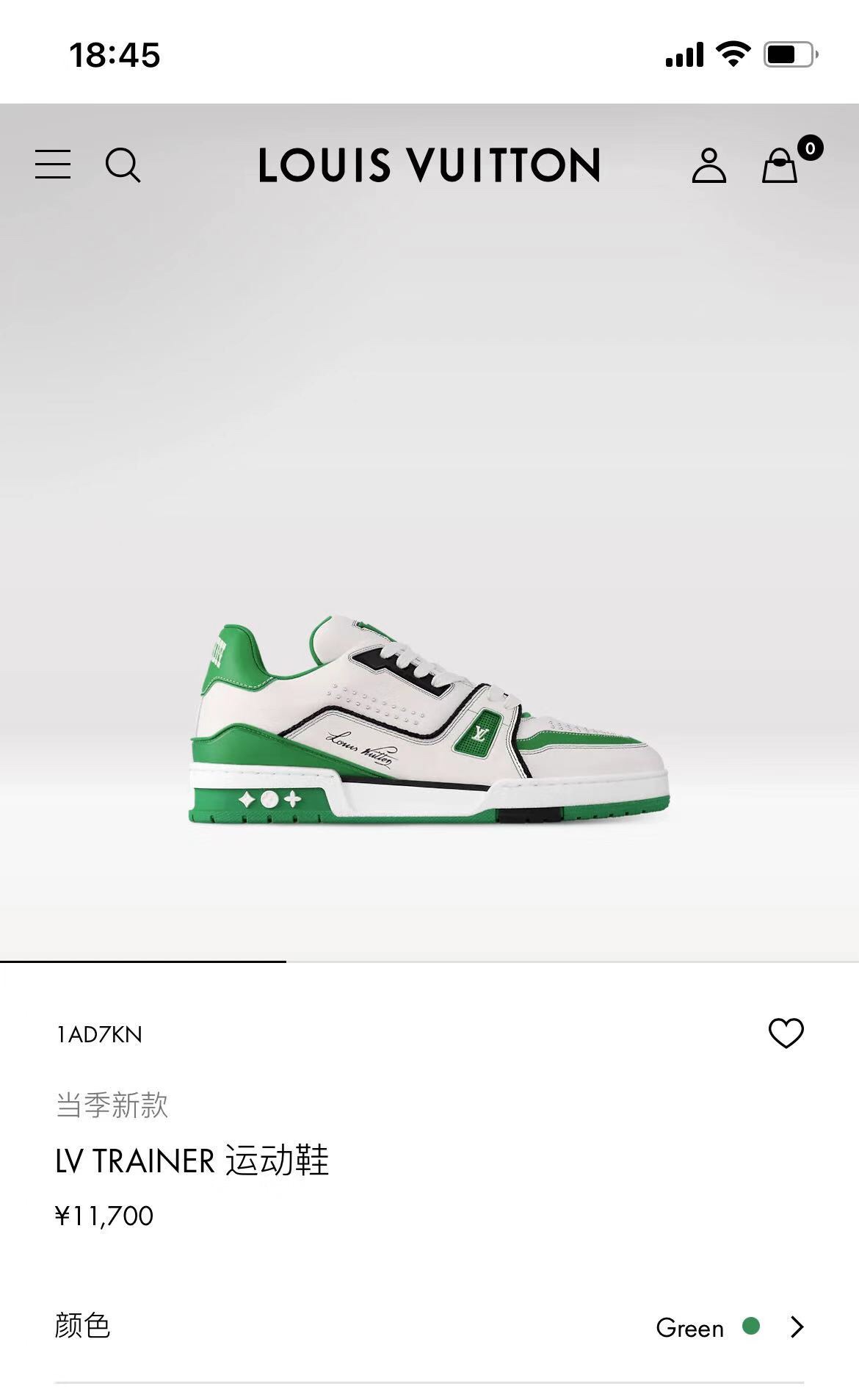This screenshot has height=1400, width=859.
Task: Open the Green color selector row
Action: pos(429,1327)
